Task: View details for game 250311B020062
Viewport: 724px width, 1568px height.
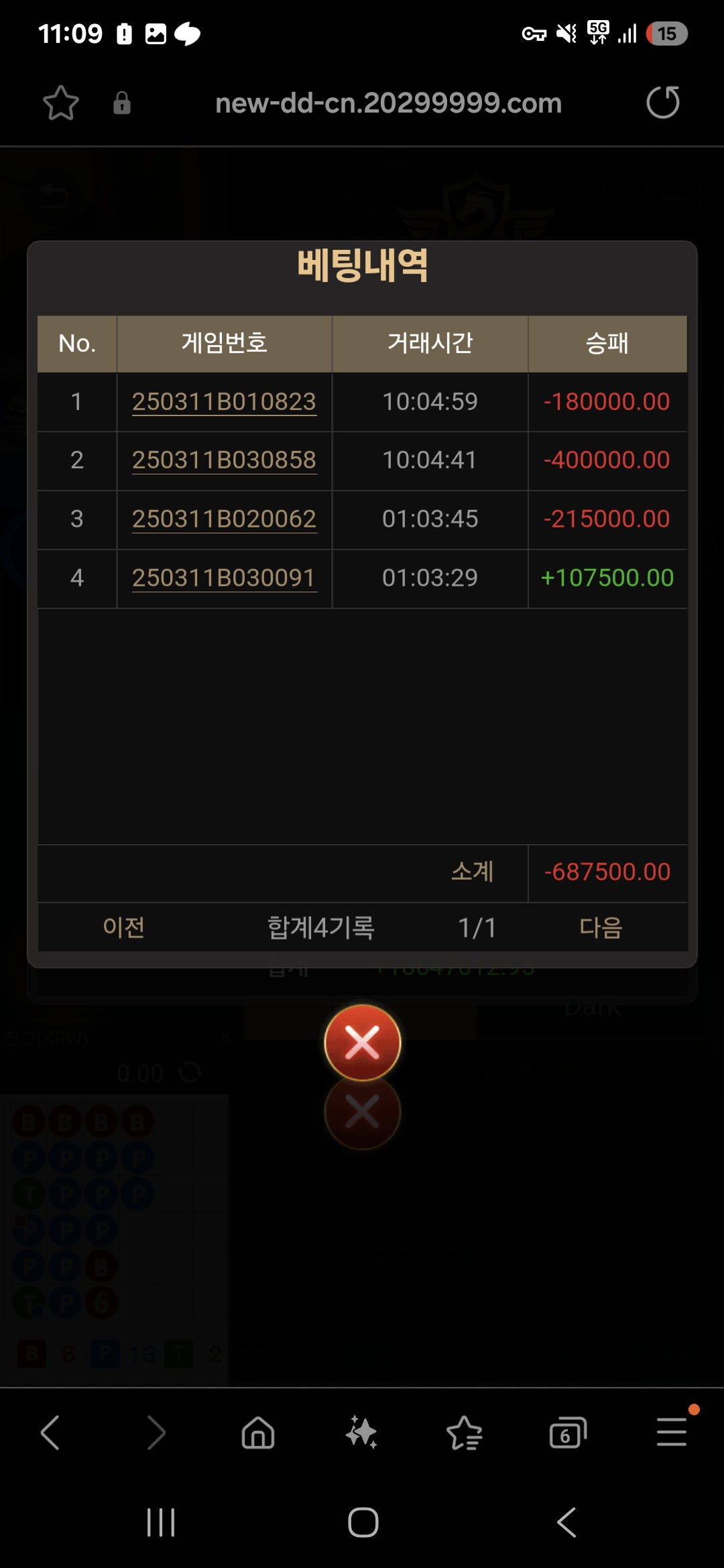Action: [x=224, y=519]
